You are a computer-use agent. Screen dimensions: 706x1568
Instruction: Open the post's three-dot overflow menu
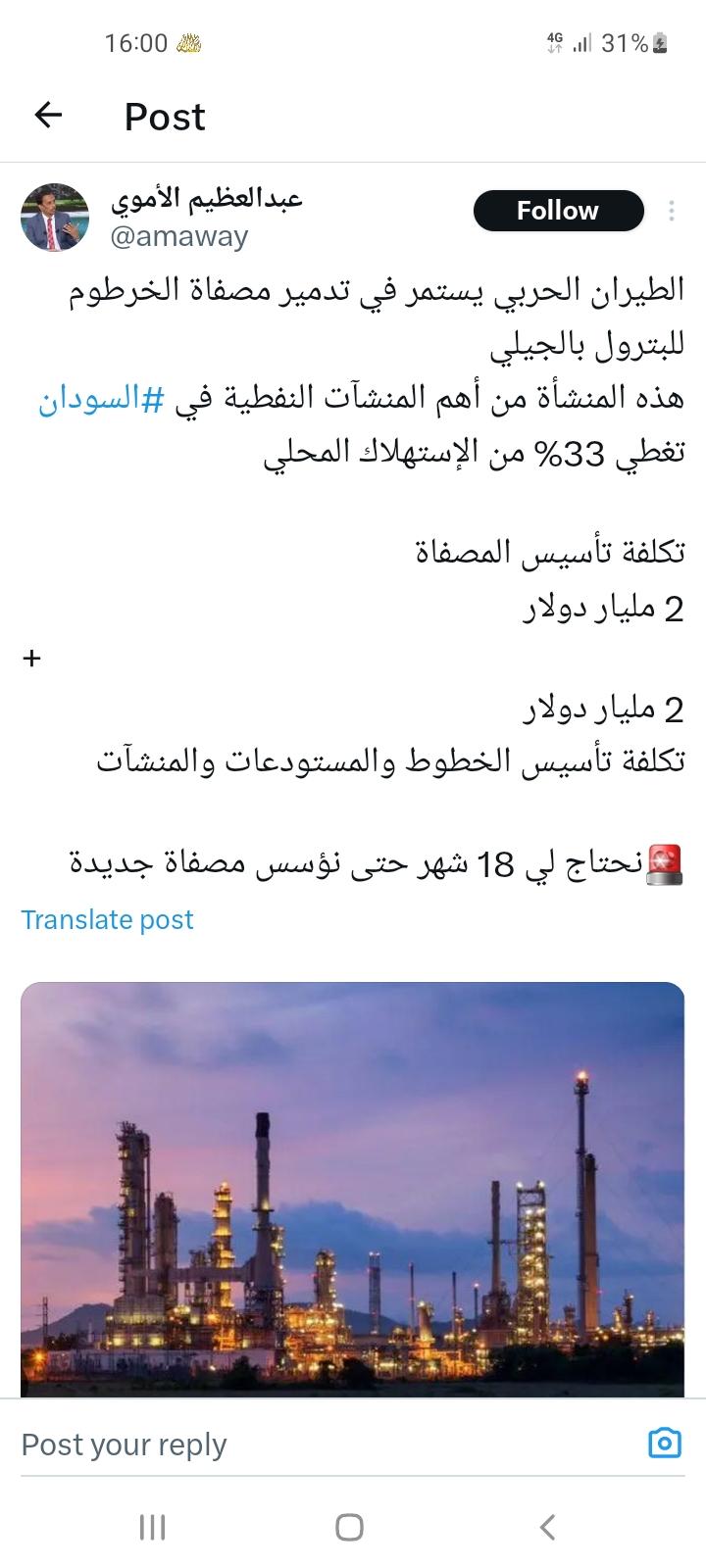click(x=672, y=211)
